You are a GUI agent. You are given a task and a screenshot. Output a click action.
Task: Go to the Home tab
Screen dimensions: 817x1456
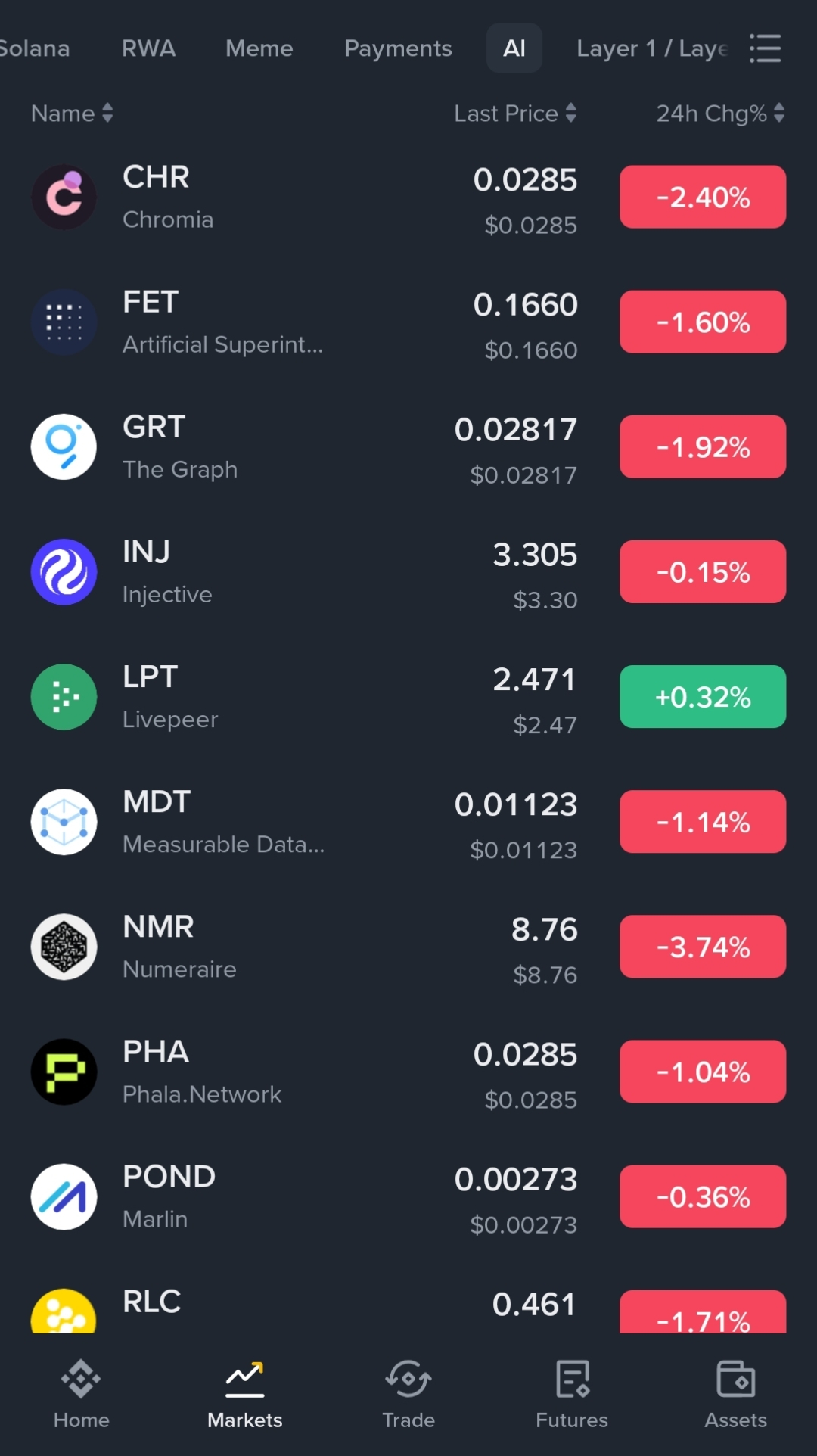(x=82, y=1394)
